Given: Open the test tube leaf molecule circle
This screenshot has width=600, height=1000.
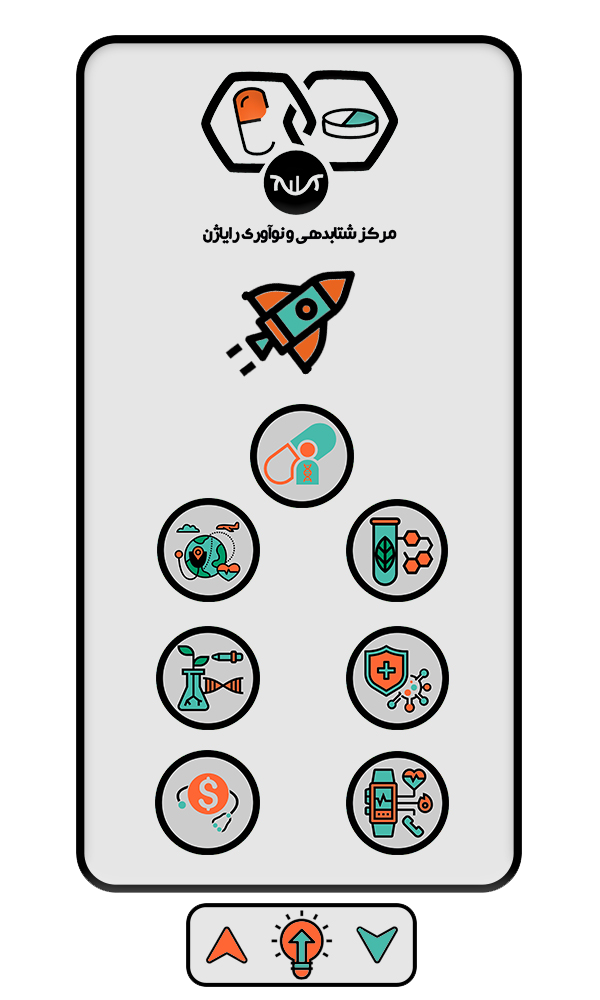Looking at the screenshot, I should (x=397, y=550).
